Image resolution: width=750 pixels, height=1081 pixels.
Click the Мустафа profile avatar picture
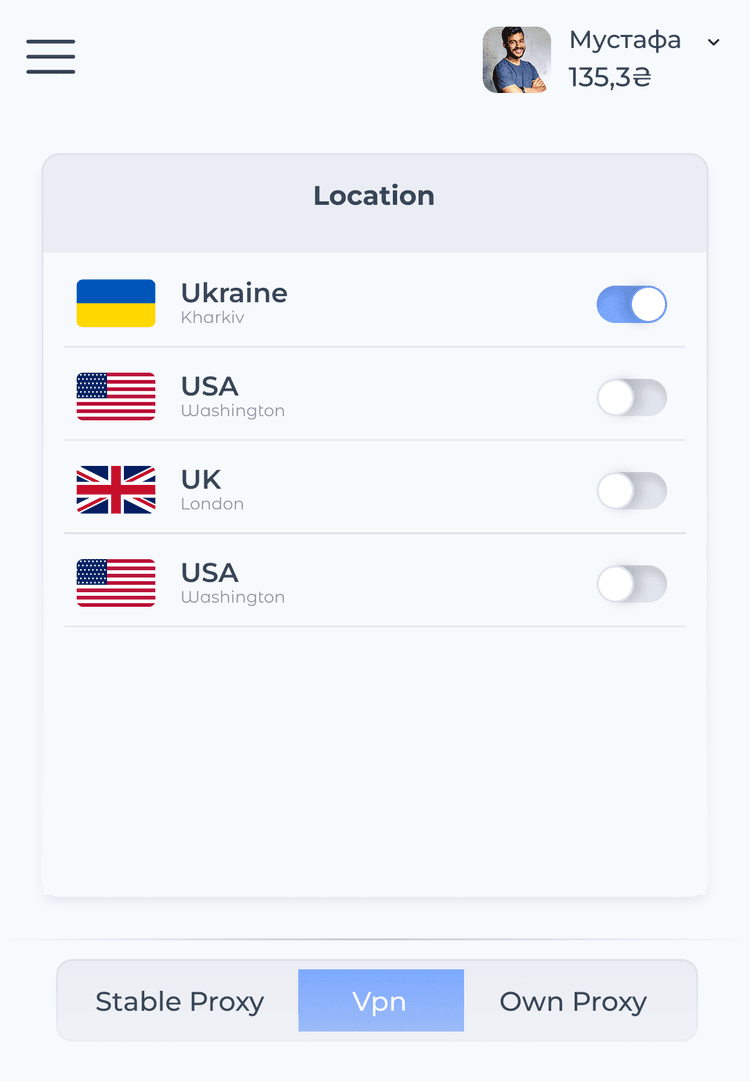516,59
